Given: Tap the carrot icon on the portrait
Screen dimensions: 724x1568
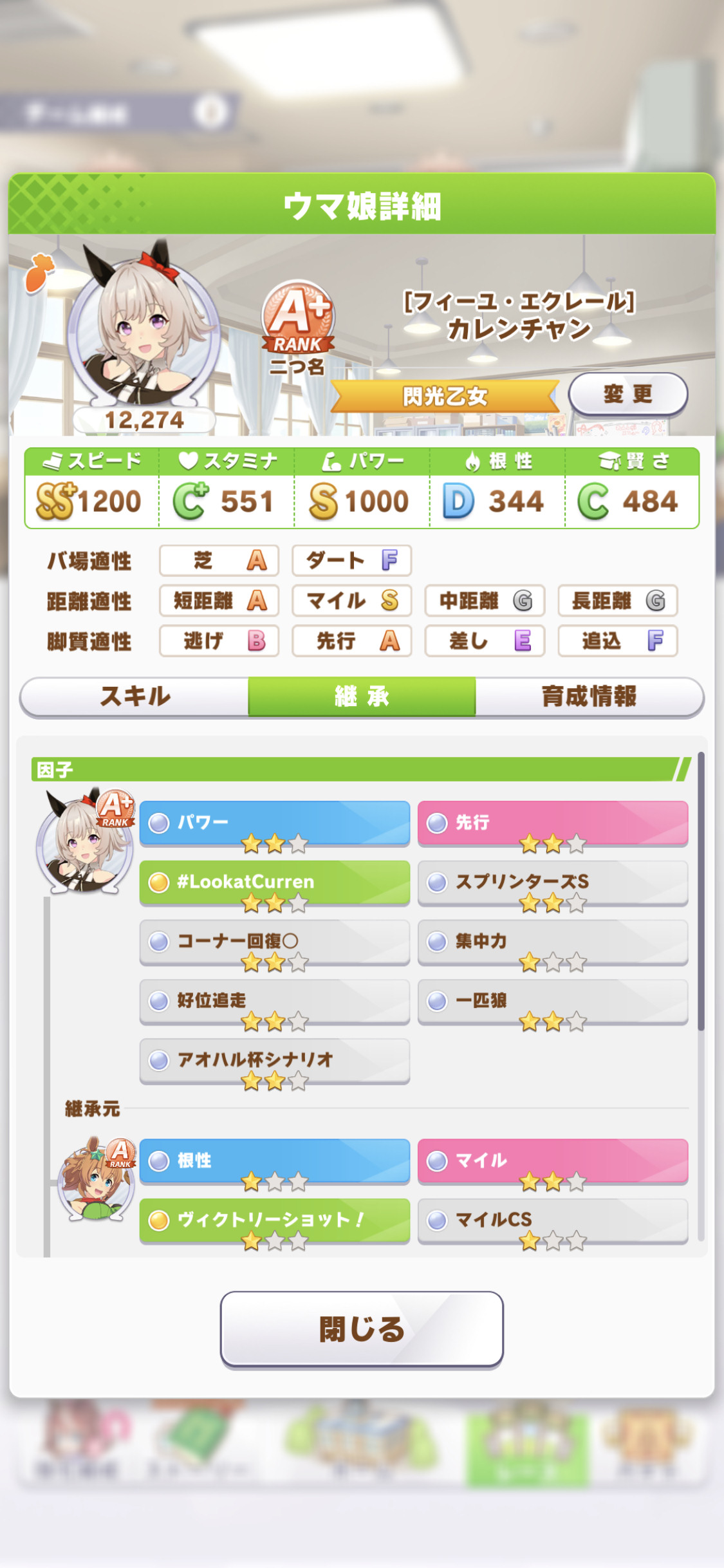Looking at the screenshot, I should tap(39, 273).
